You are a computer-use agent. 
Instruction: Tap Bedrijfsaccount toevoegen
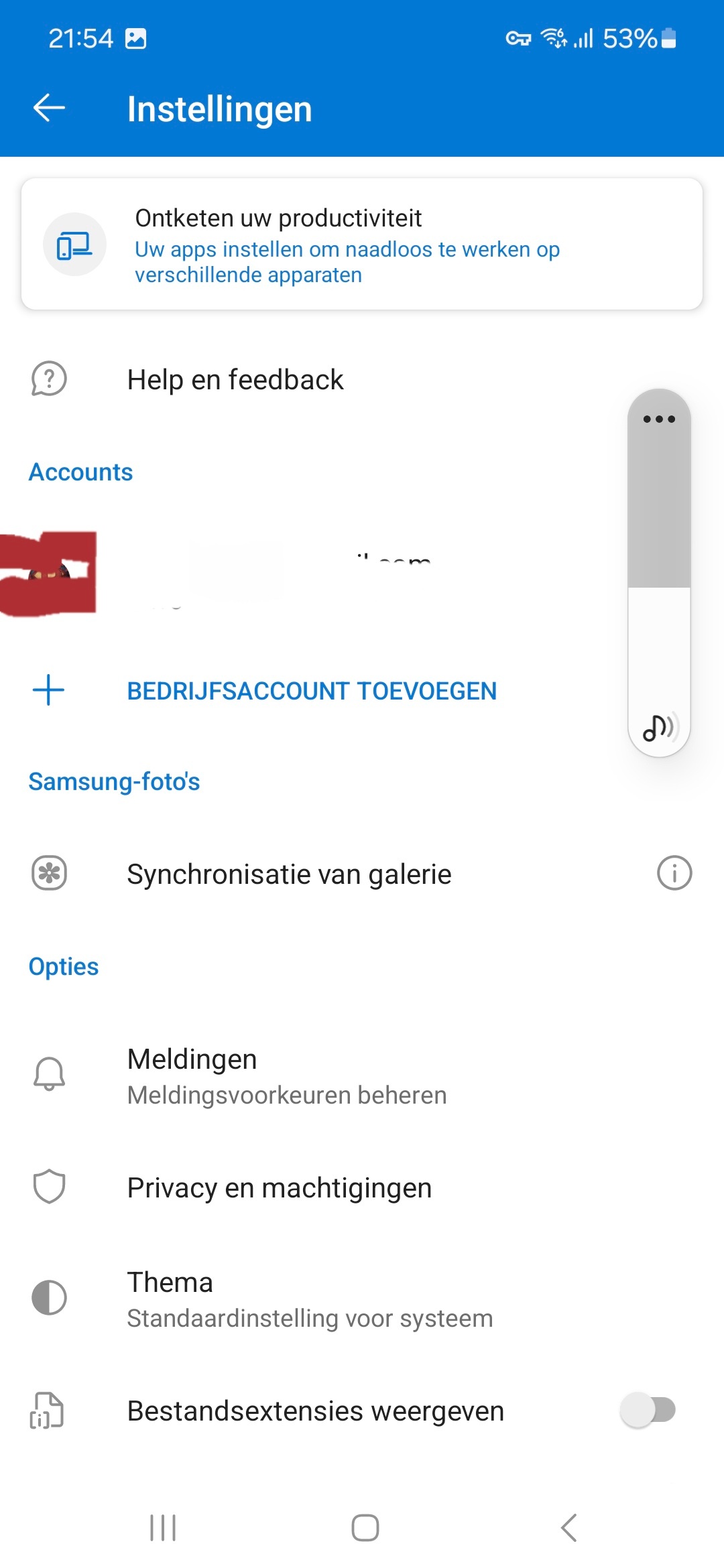click(x=312, y=691)
